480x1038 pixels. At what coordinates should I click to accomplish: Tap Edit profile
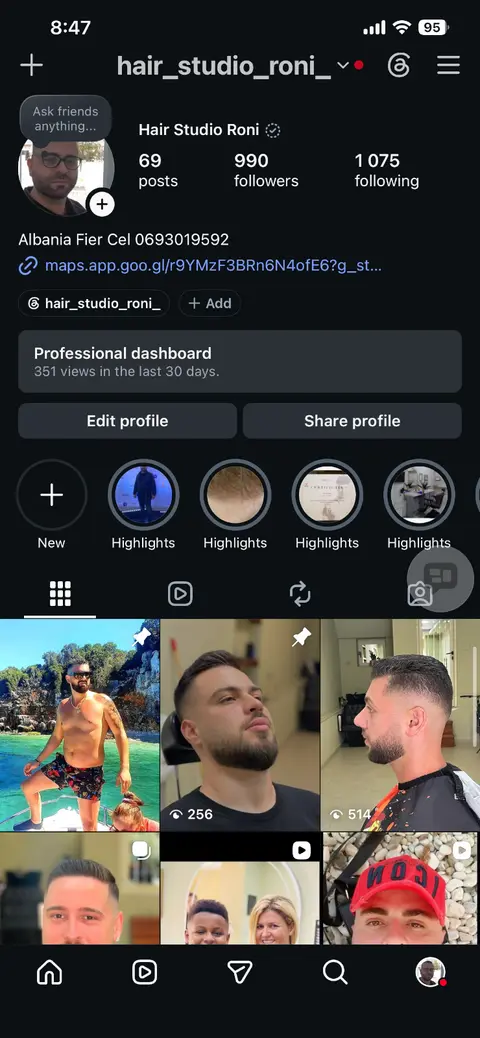click(x=127, y=421)
